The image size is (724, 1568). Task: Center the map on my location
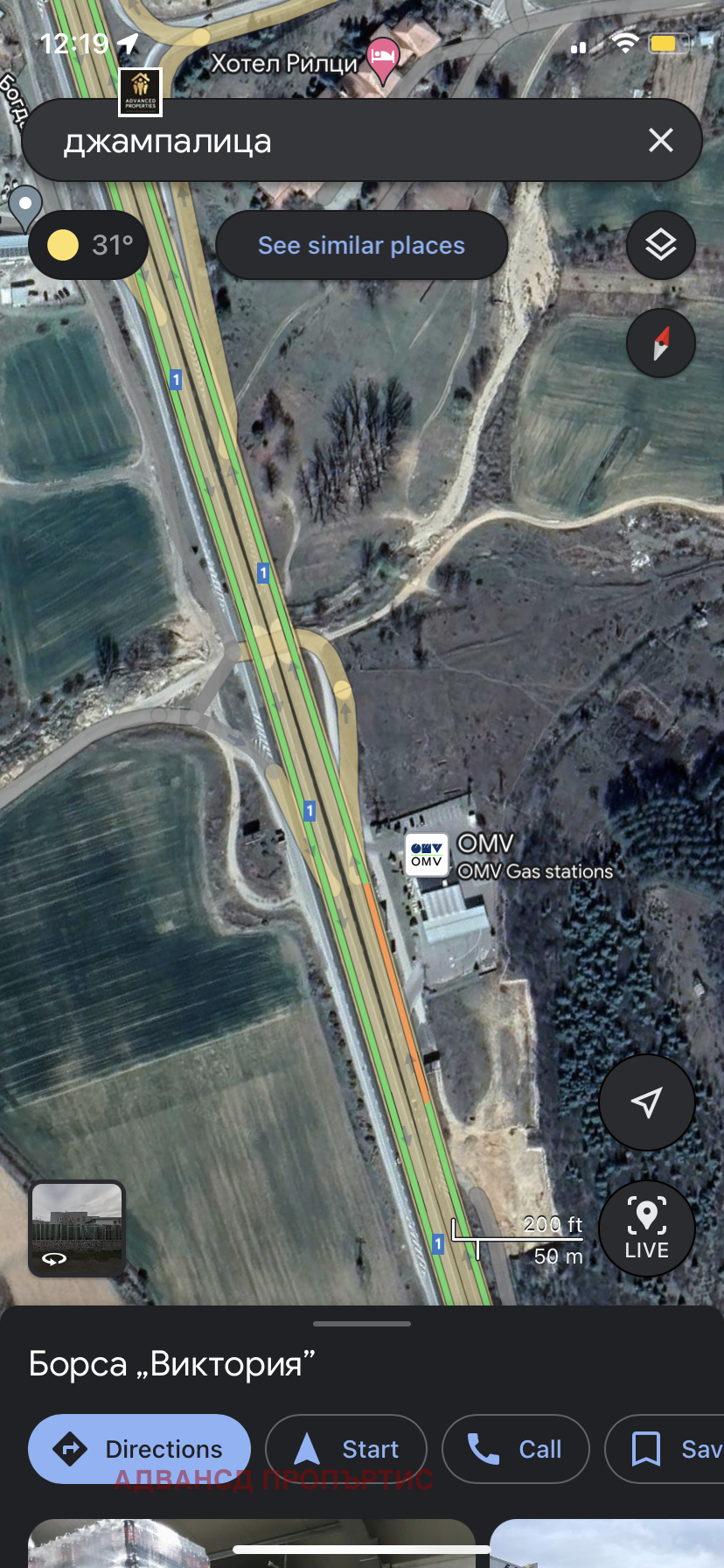646,1102
